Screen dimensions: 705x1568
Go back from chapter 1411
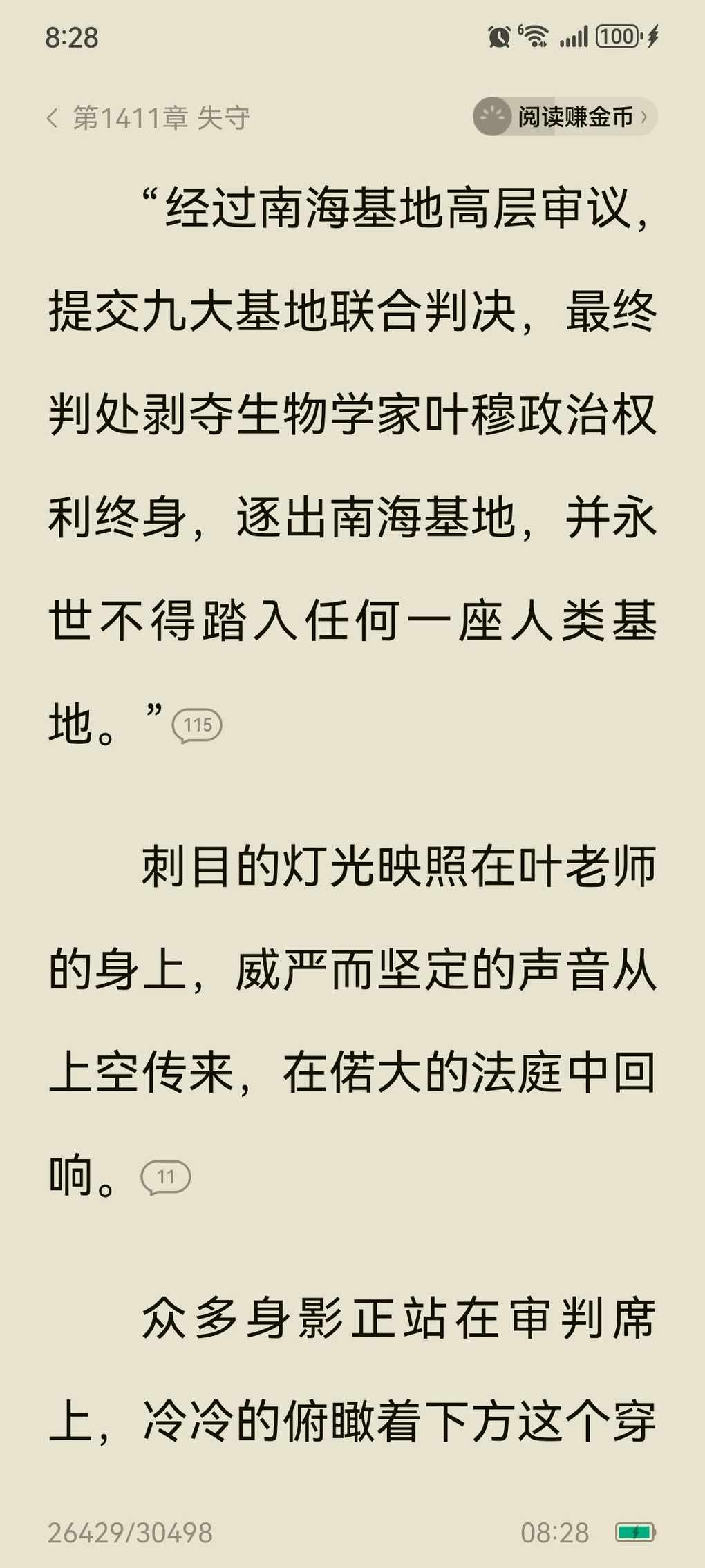point(53,118)
